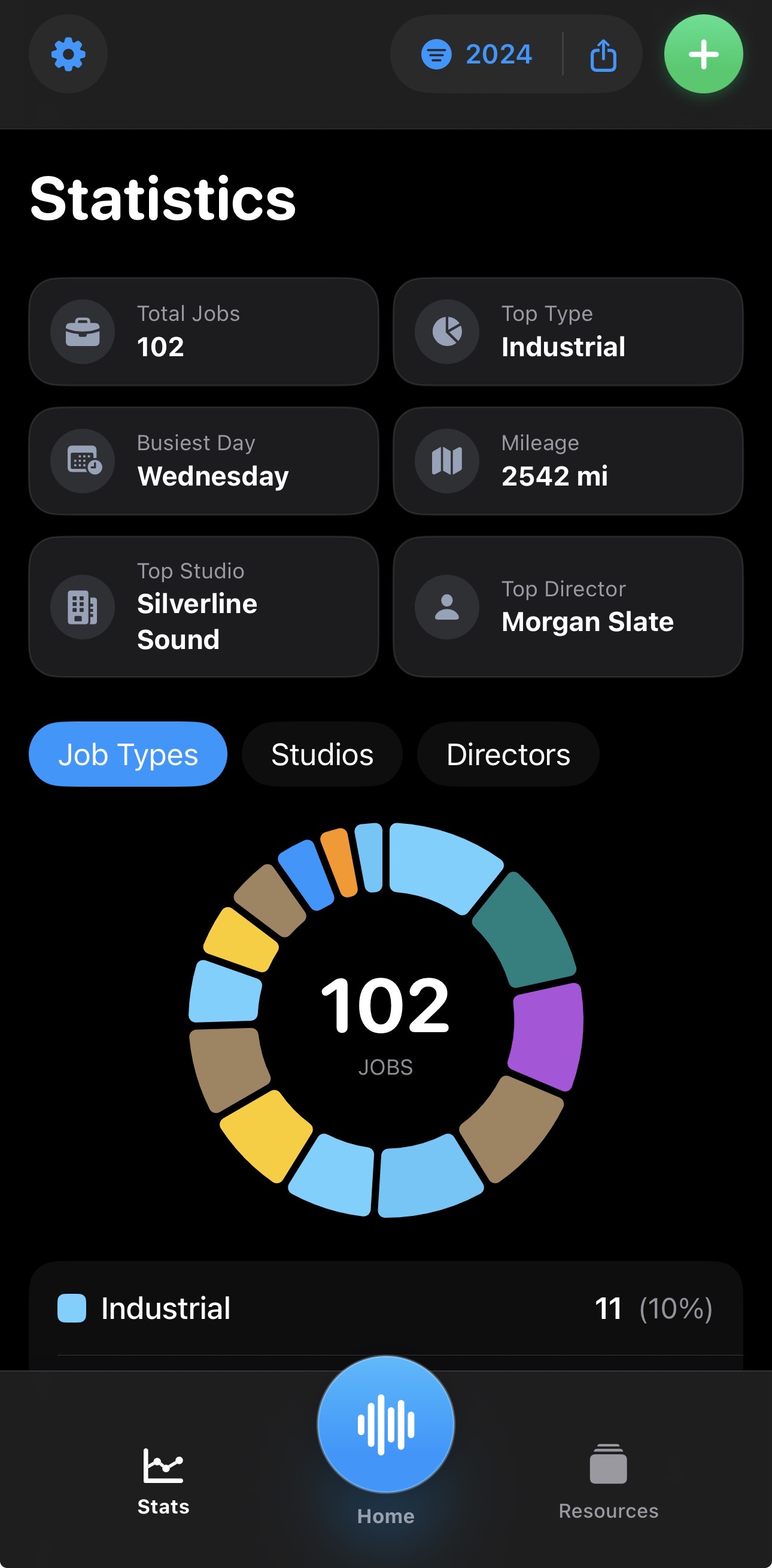Screen dimensions: 772x1568
Task: Click the Total Jobs briefcase icon
Action: [83, 332]
